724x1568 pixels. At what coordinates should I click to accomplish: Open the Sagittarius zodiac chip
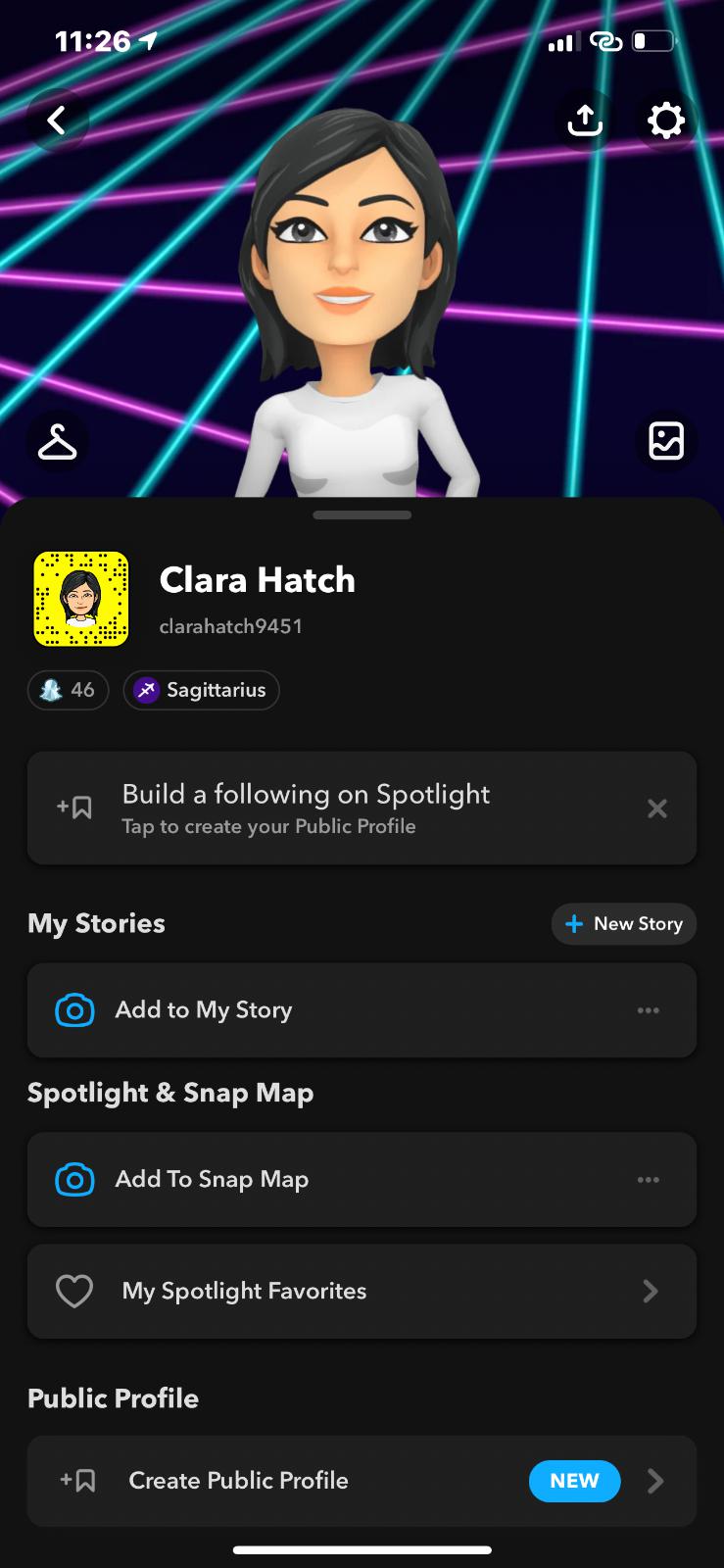coord(202,690)
